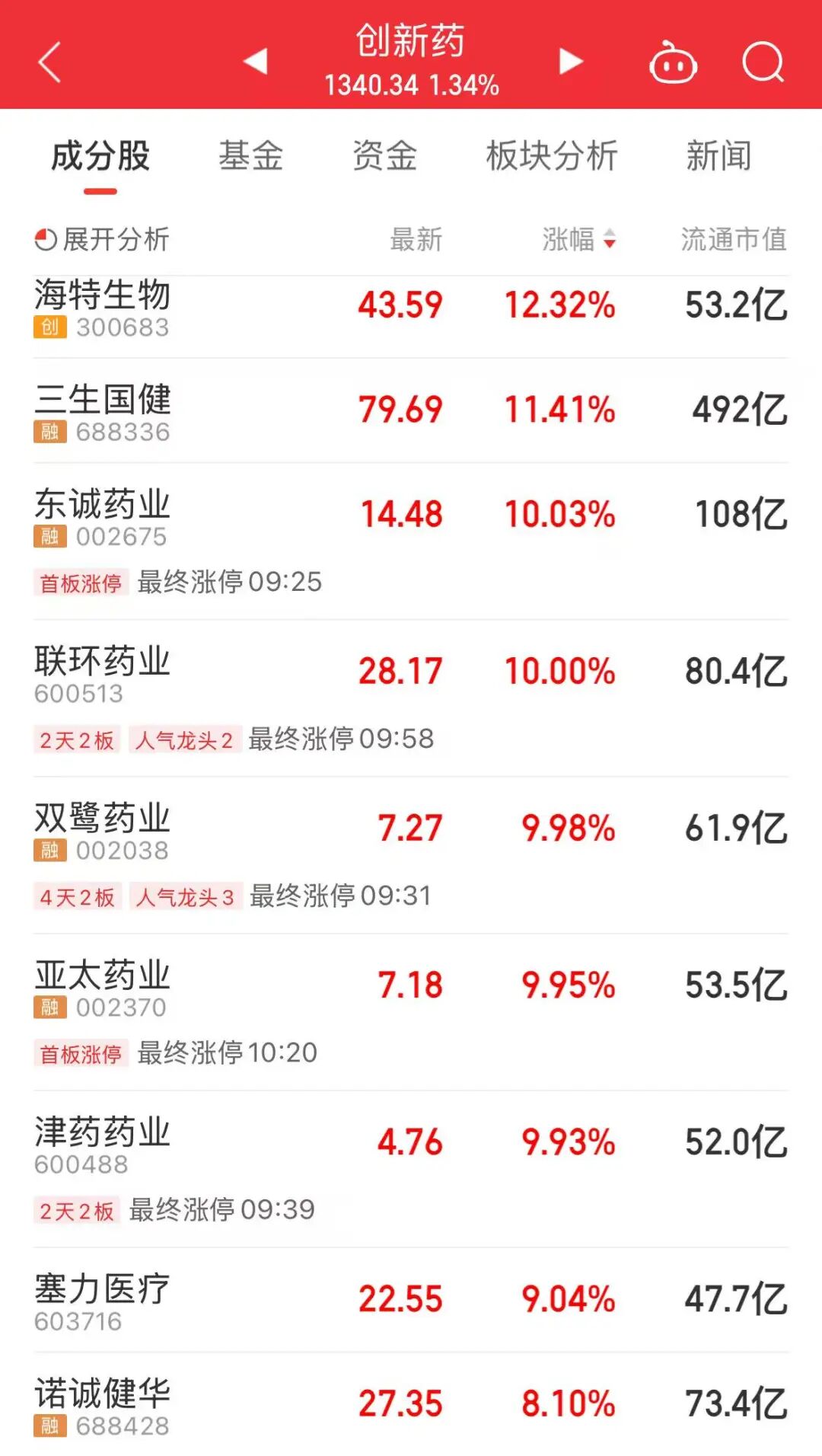Screen dimensions: 822x1456
Task: Switch to the 资金 tab
Action: click(384, 156)
